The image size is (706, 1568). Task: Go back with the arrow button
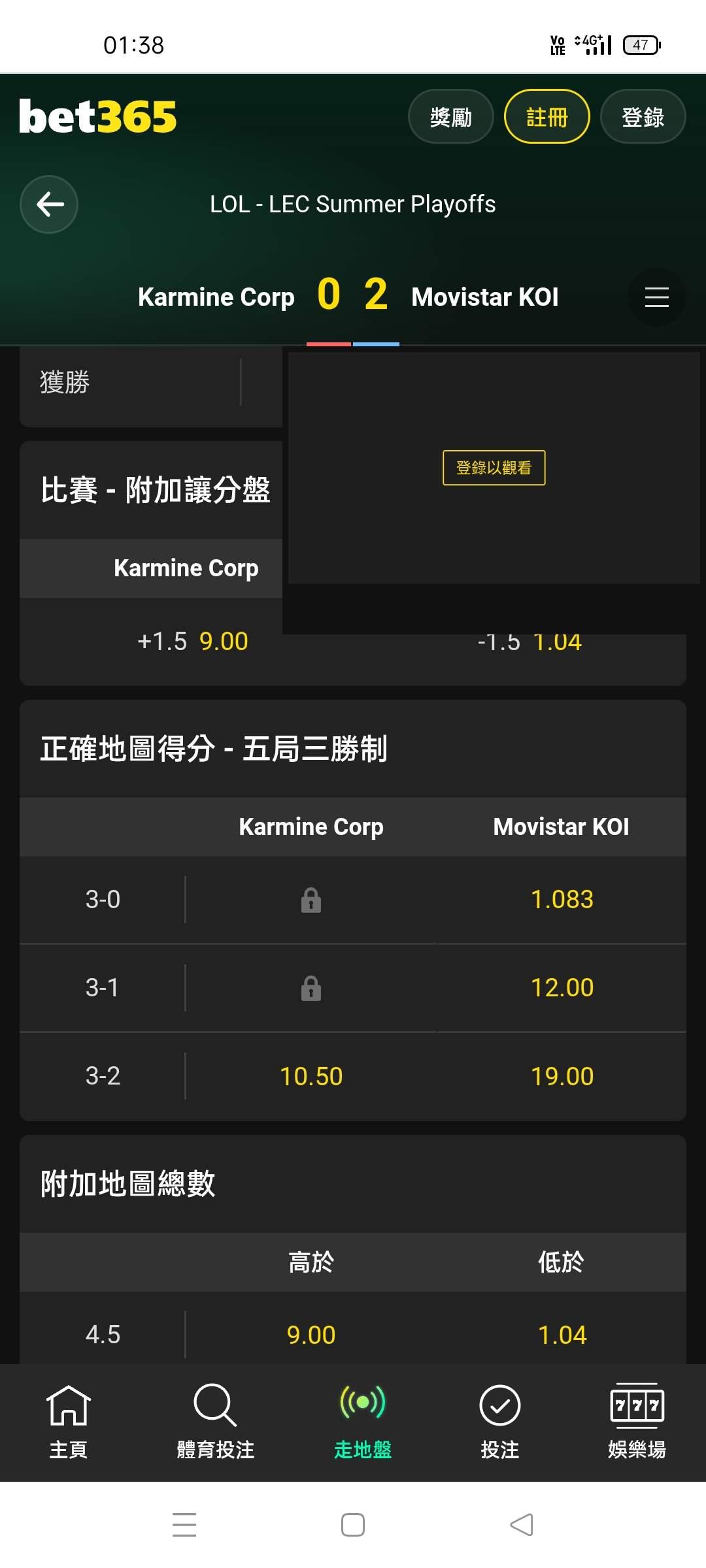coord(49,204)
